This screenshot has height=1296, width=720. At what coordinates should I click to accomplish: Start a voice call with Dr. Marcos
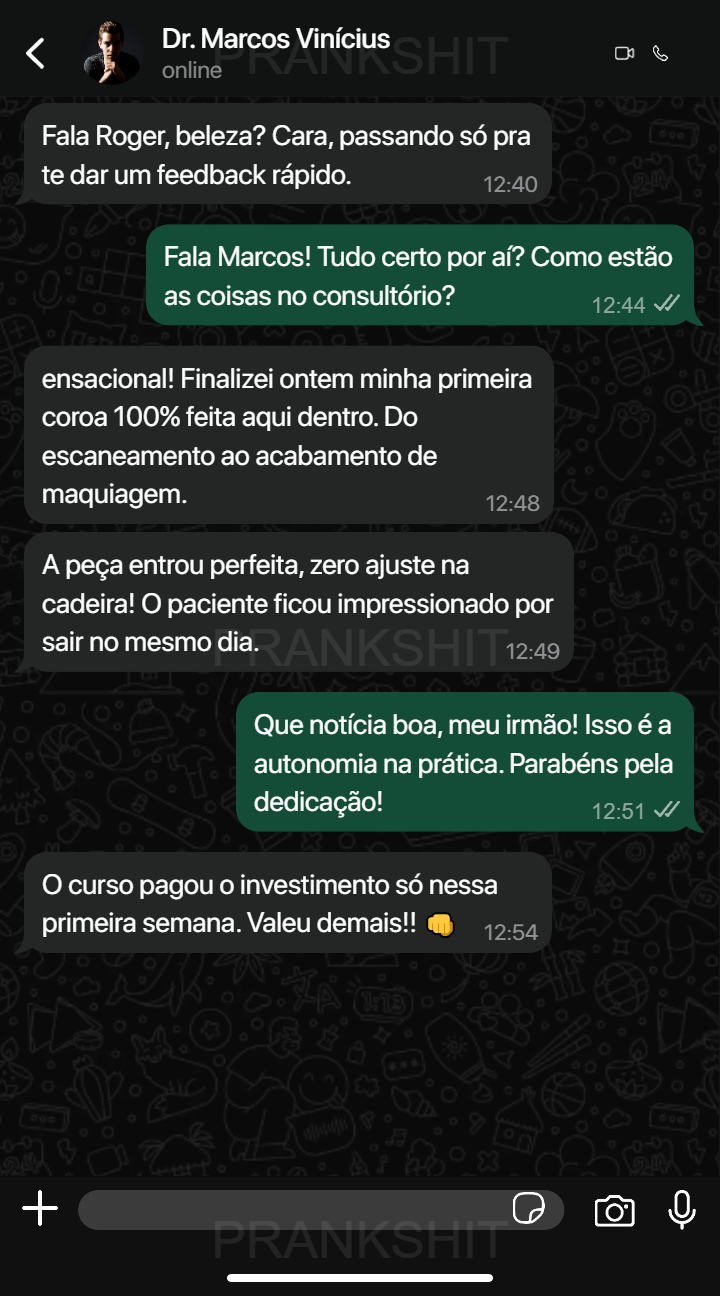pos(660,53)
